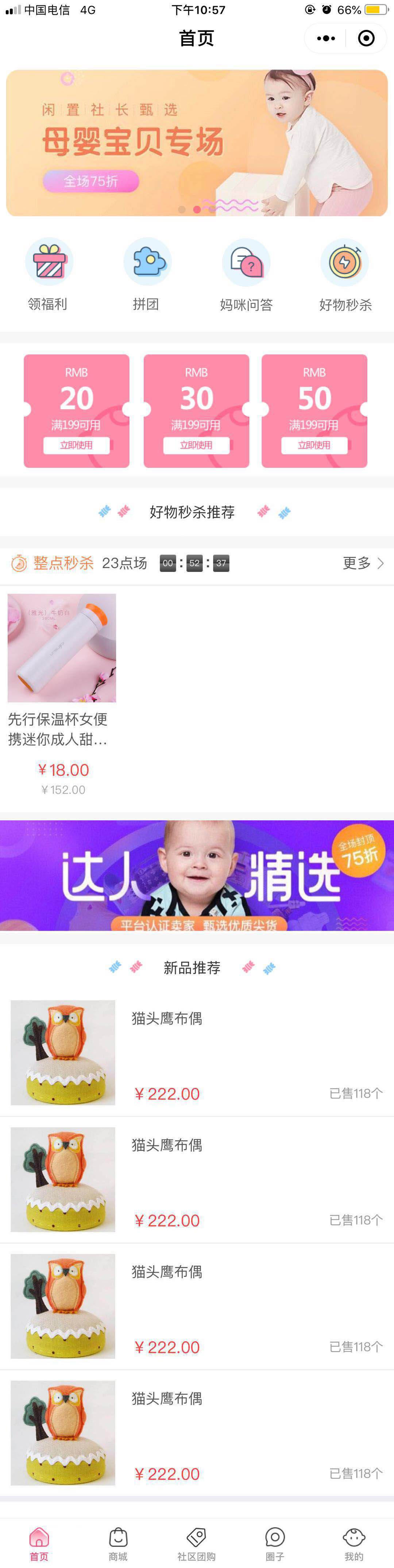Use the RMB 50 coupon now
Screen dimensions: 394x1568
click(314, 445)
